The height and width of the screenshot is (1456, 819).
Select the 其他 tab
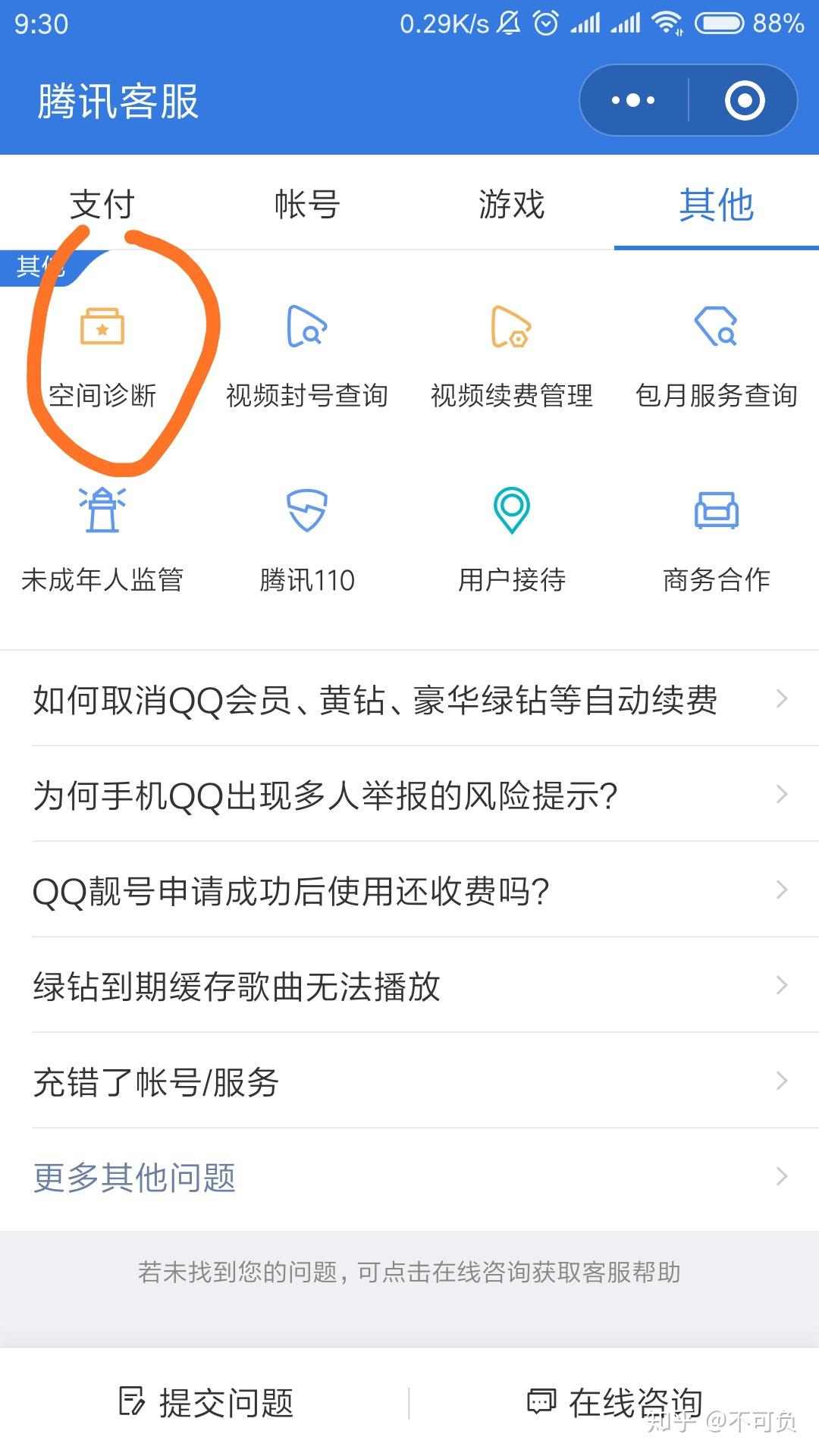pyautogui.click(x=716, y=205)
